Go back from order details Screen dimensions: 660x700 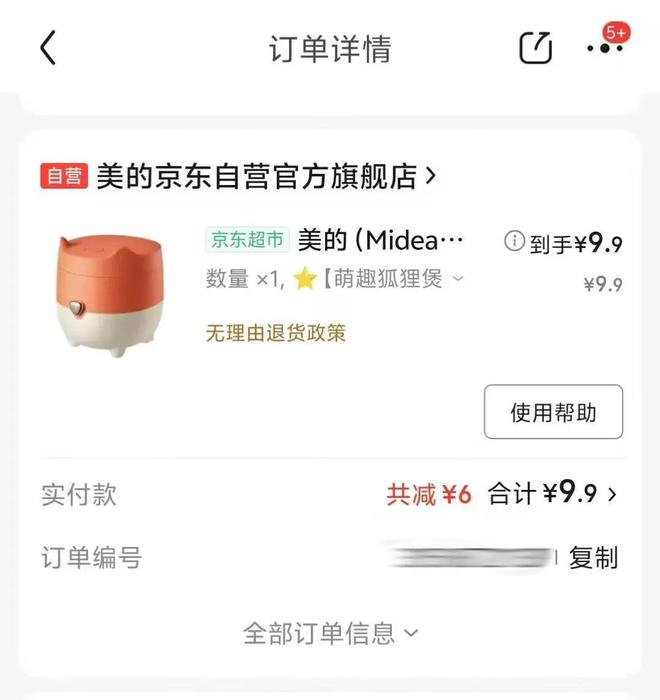click(x=48, y=48)
